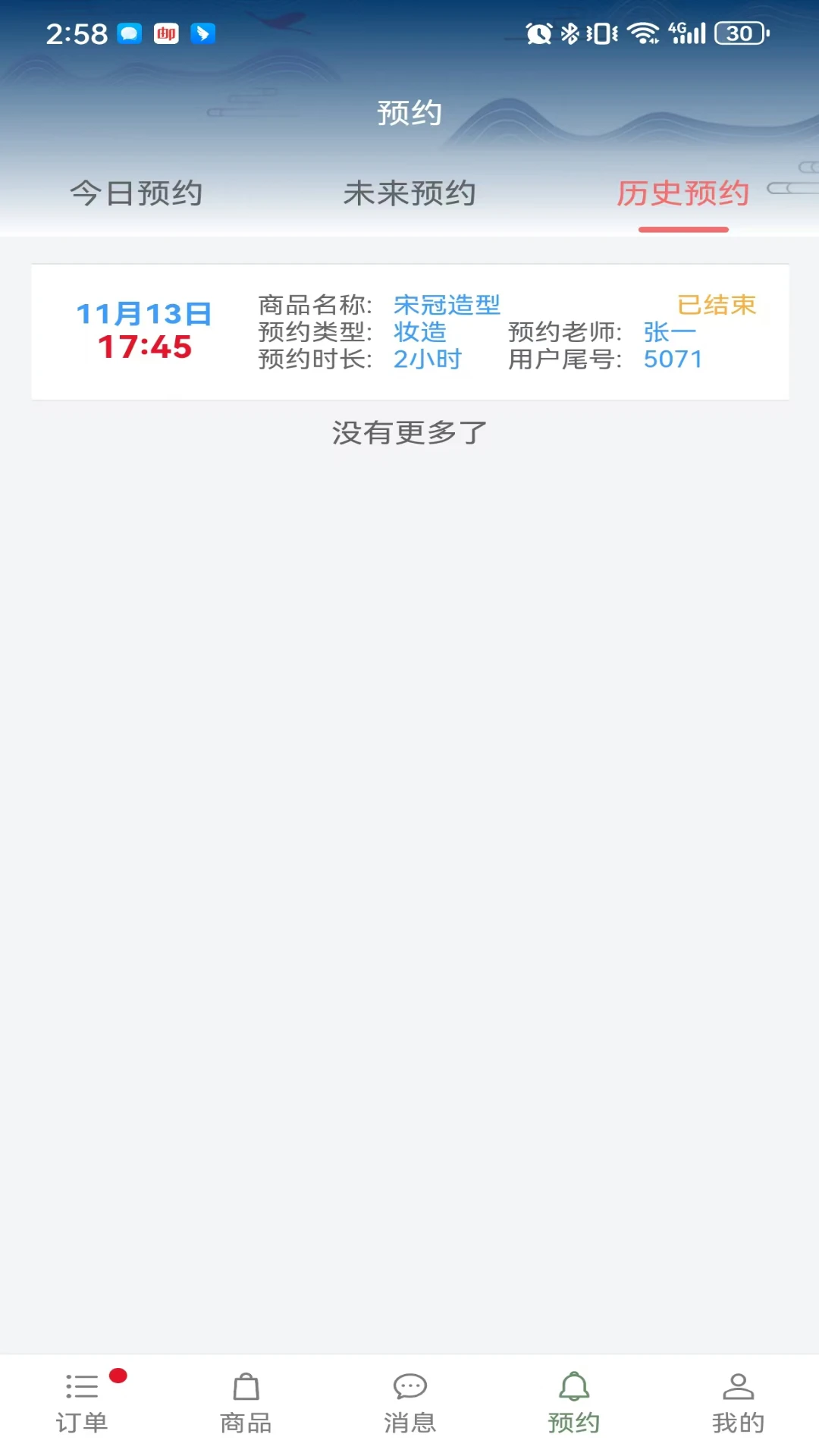Switch to the 今日预约 tab
819x1456 pixels.
pyautogui.click(x=136, y=194)
